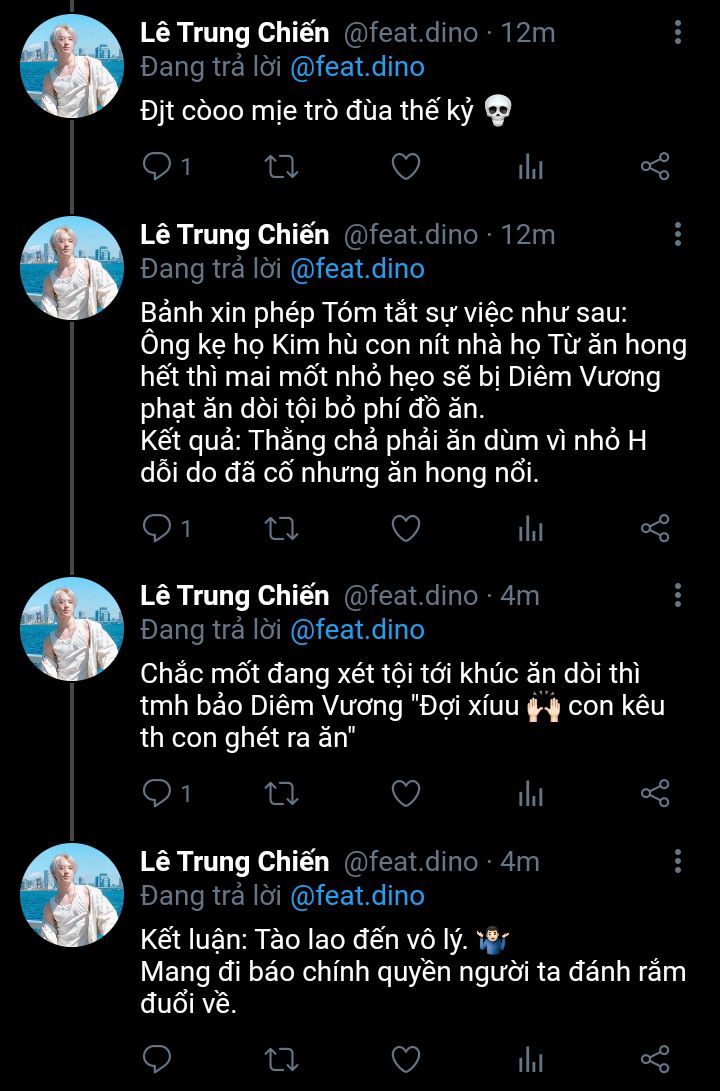The width and height of the screenshot is (720, 1091).
Task: Retweet the "Kết luận: Tào lao đến vô lý" tweet
Action: click(x=281, y=1059)
